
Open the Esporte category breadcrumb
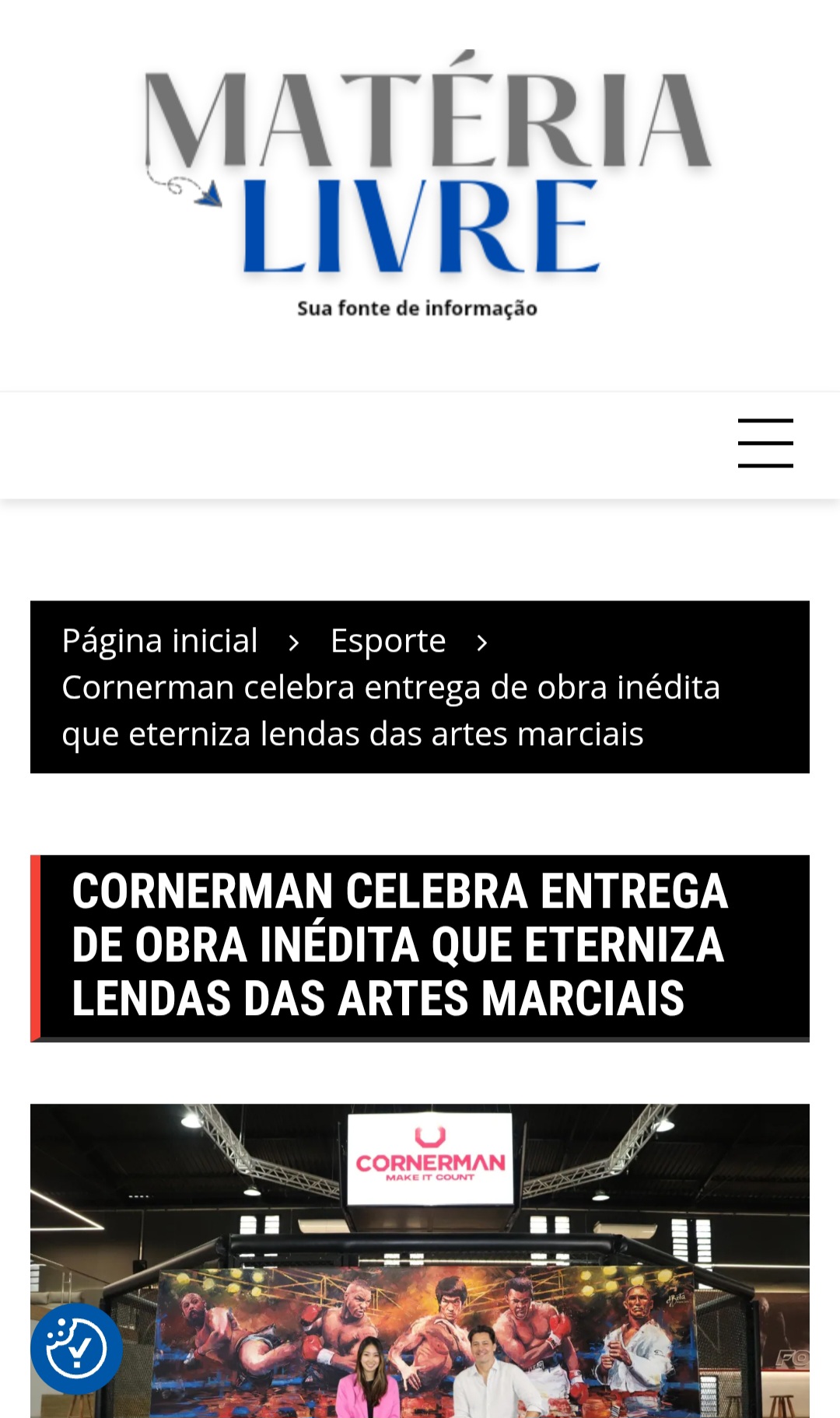tap(388, 641)
